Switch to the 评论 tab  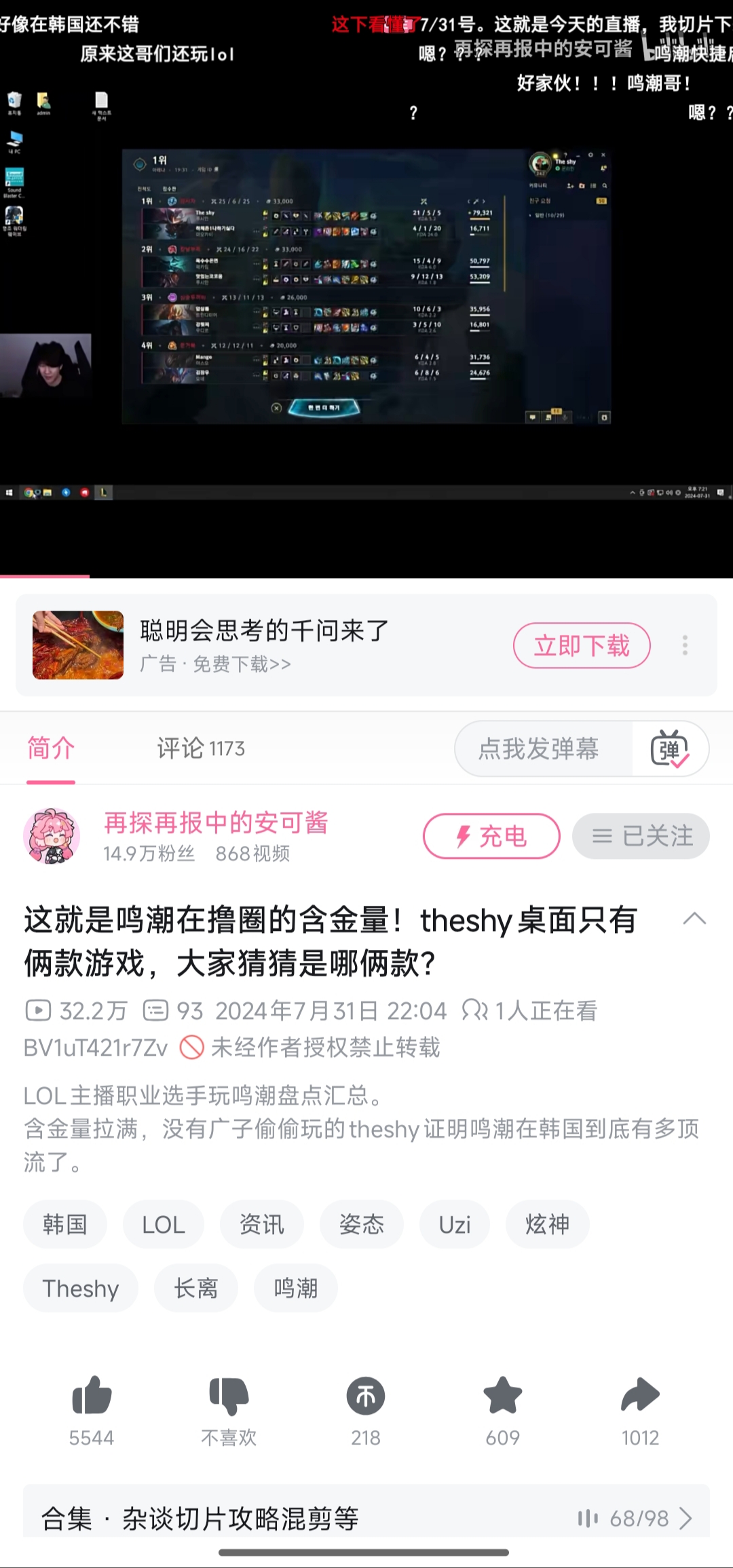tap(200, 748)
